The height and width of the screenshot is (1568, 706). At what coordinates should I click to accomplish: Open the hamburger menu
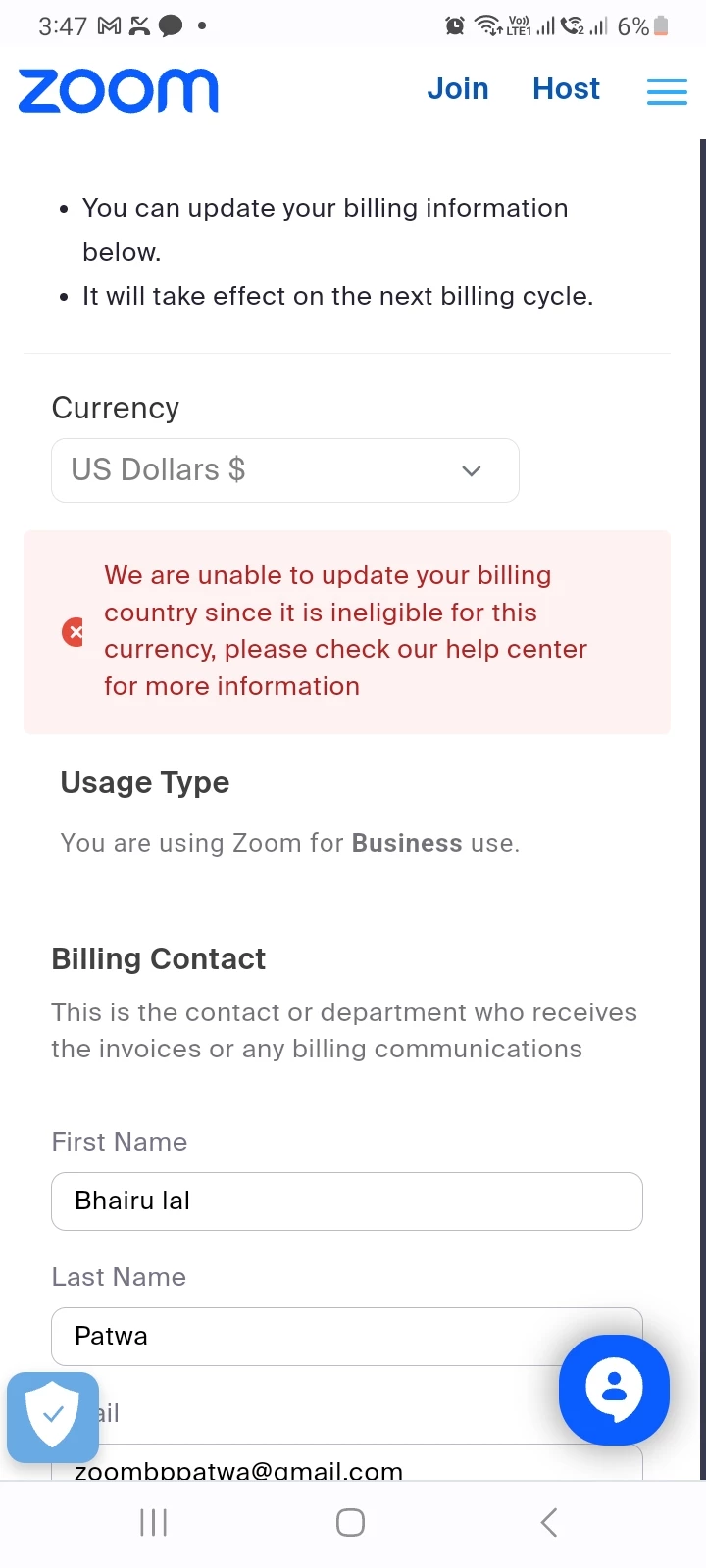point(667,92)
